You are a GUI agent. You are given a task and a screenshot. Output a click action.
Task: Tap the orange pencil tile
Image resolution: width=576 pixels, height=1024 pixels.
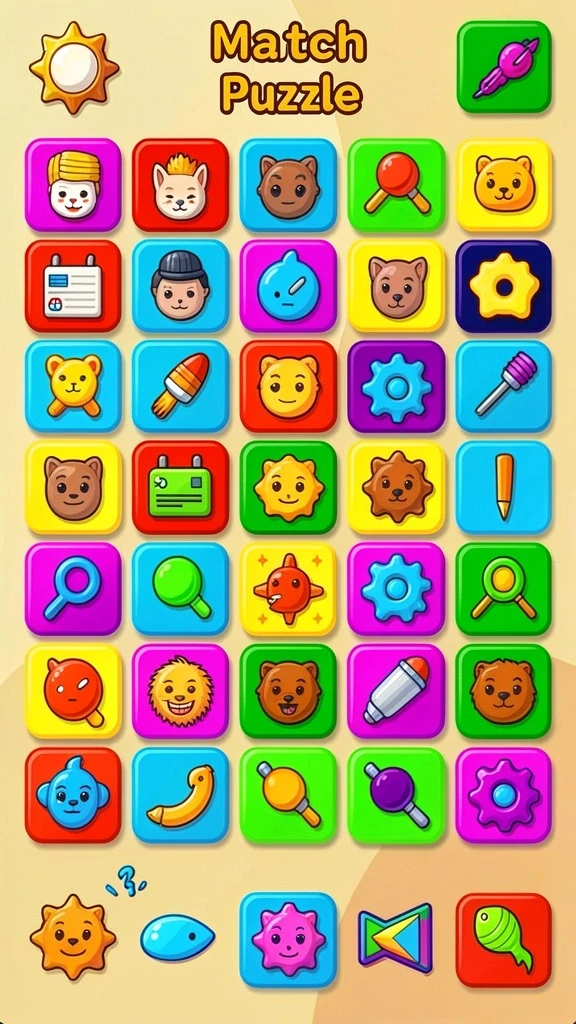pyautogui.click(x=504, y=487)
